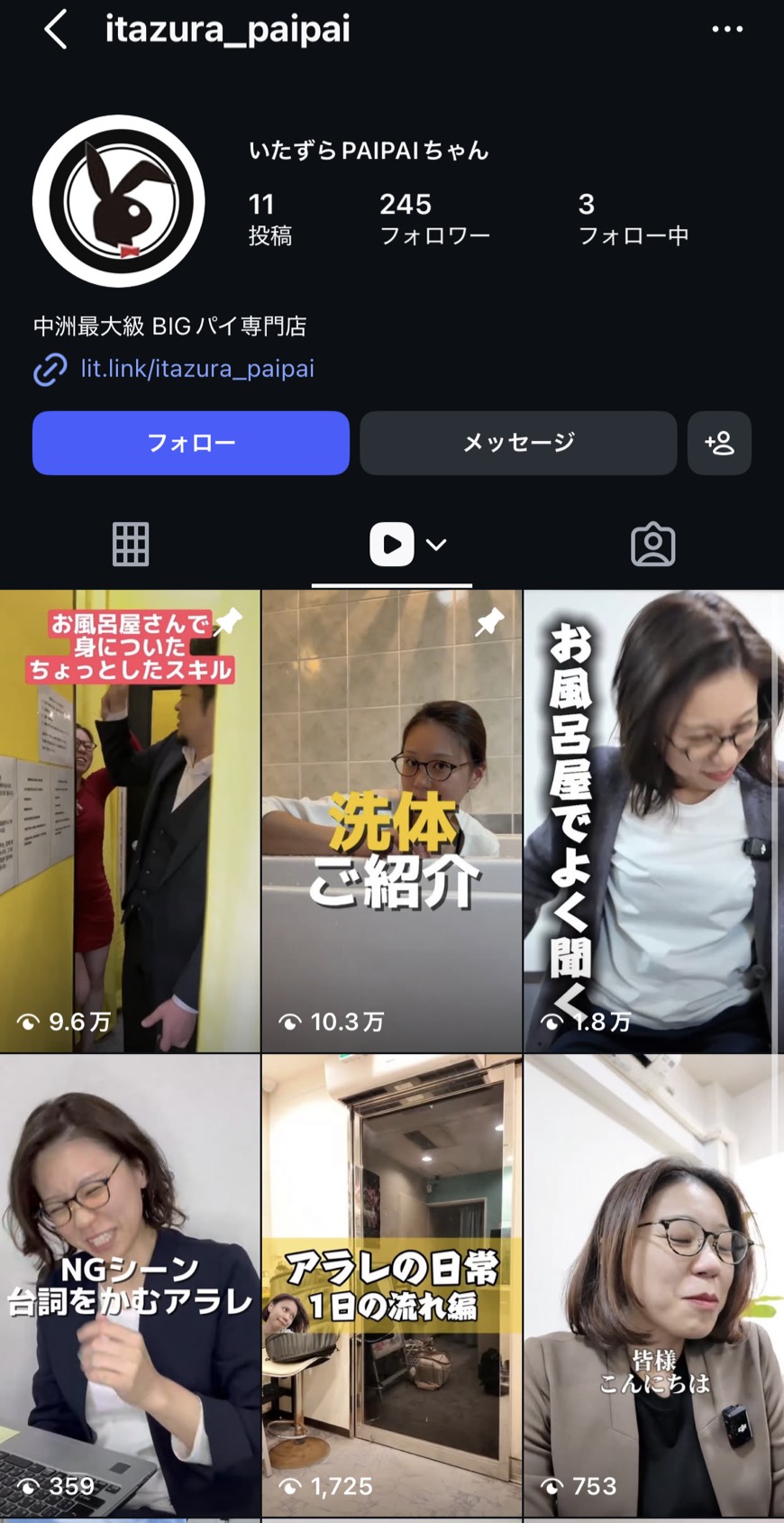Open the three-dot overflow menu
The height and width of the screenshot is (1523, 784).
click(x=726, y=30)
